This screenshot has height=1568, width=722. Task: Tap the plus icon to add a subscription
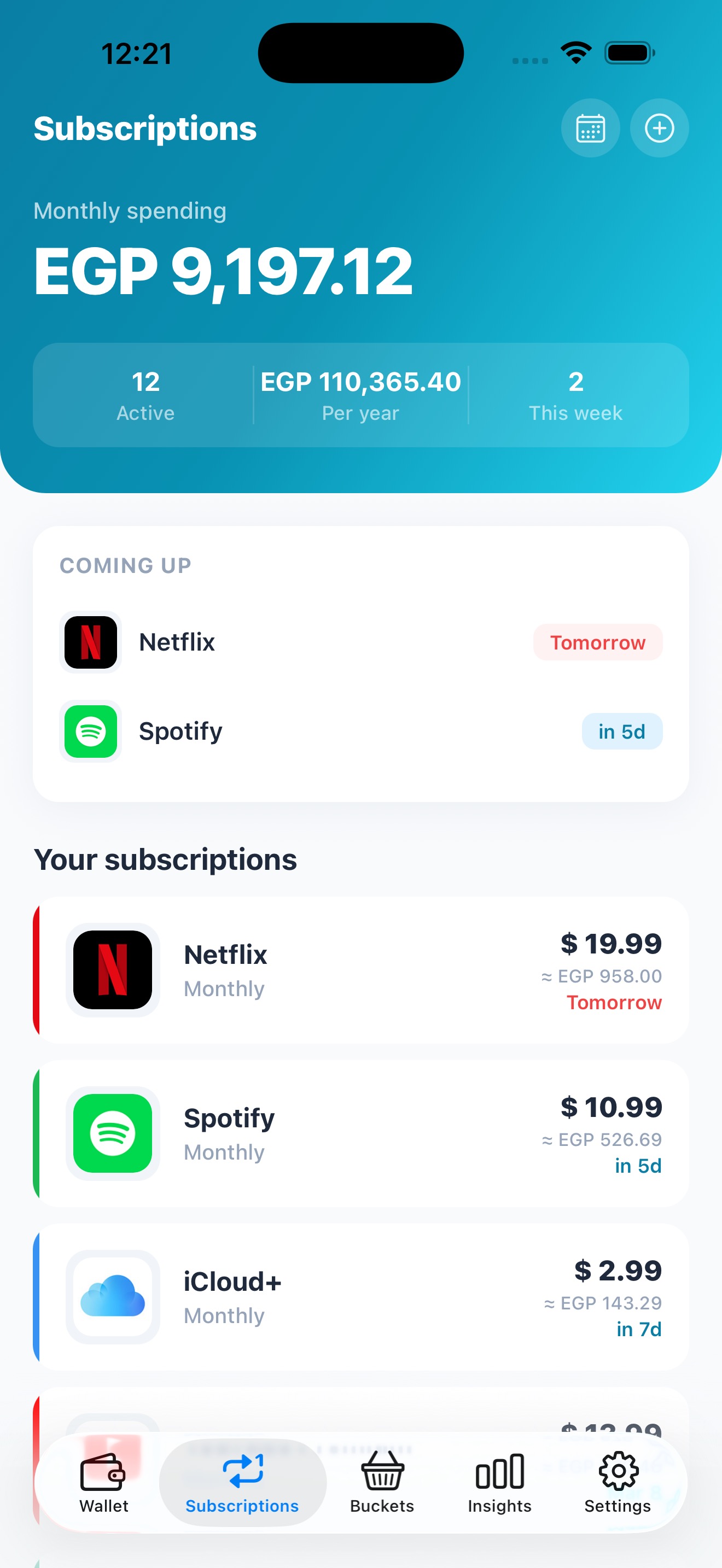tap(658, 128)
